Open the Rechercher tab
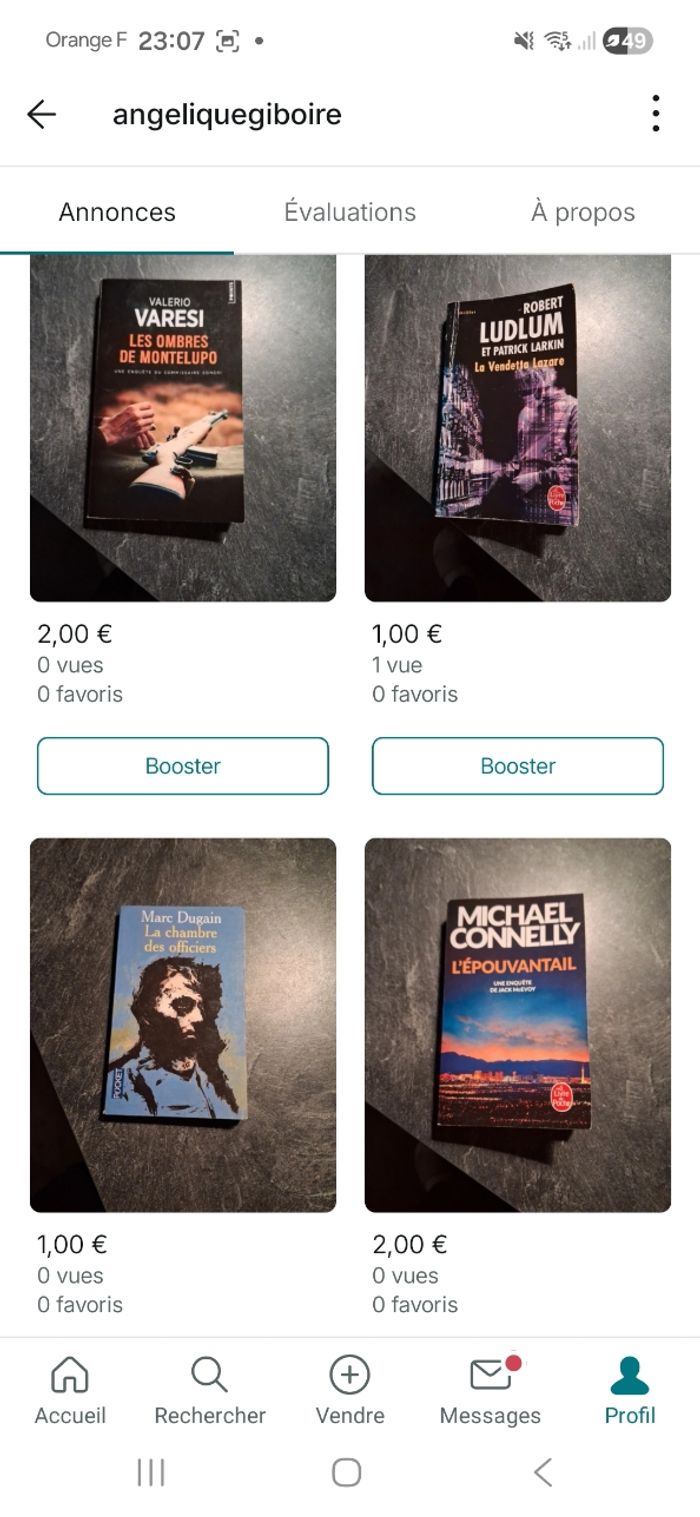Screen dimensions: 700x1517 click(210, 1390)
